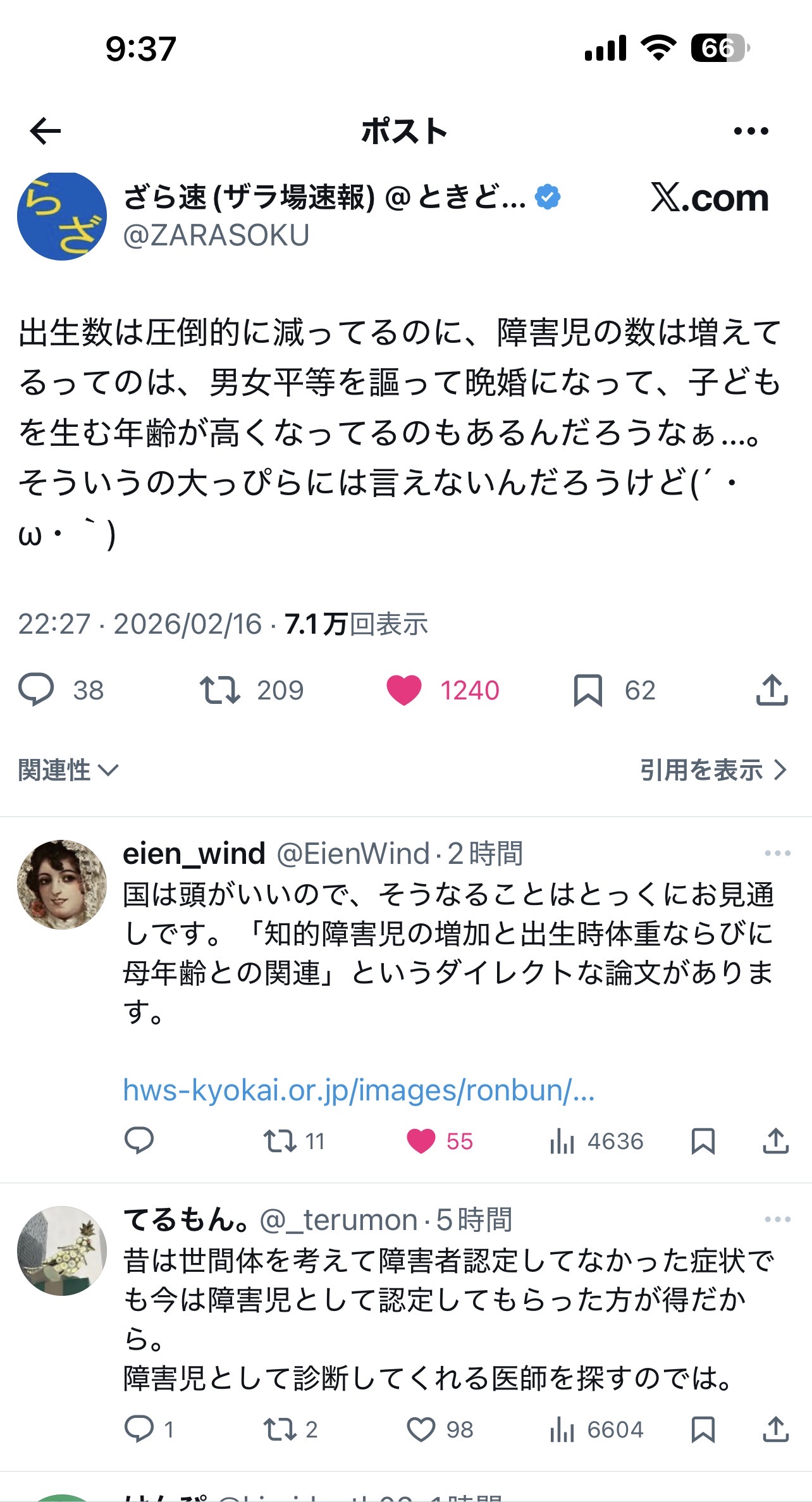Reply to ZARASOKU's main post

[x=37, y=689]
